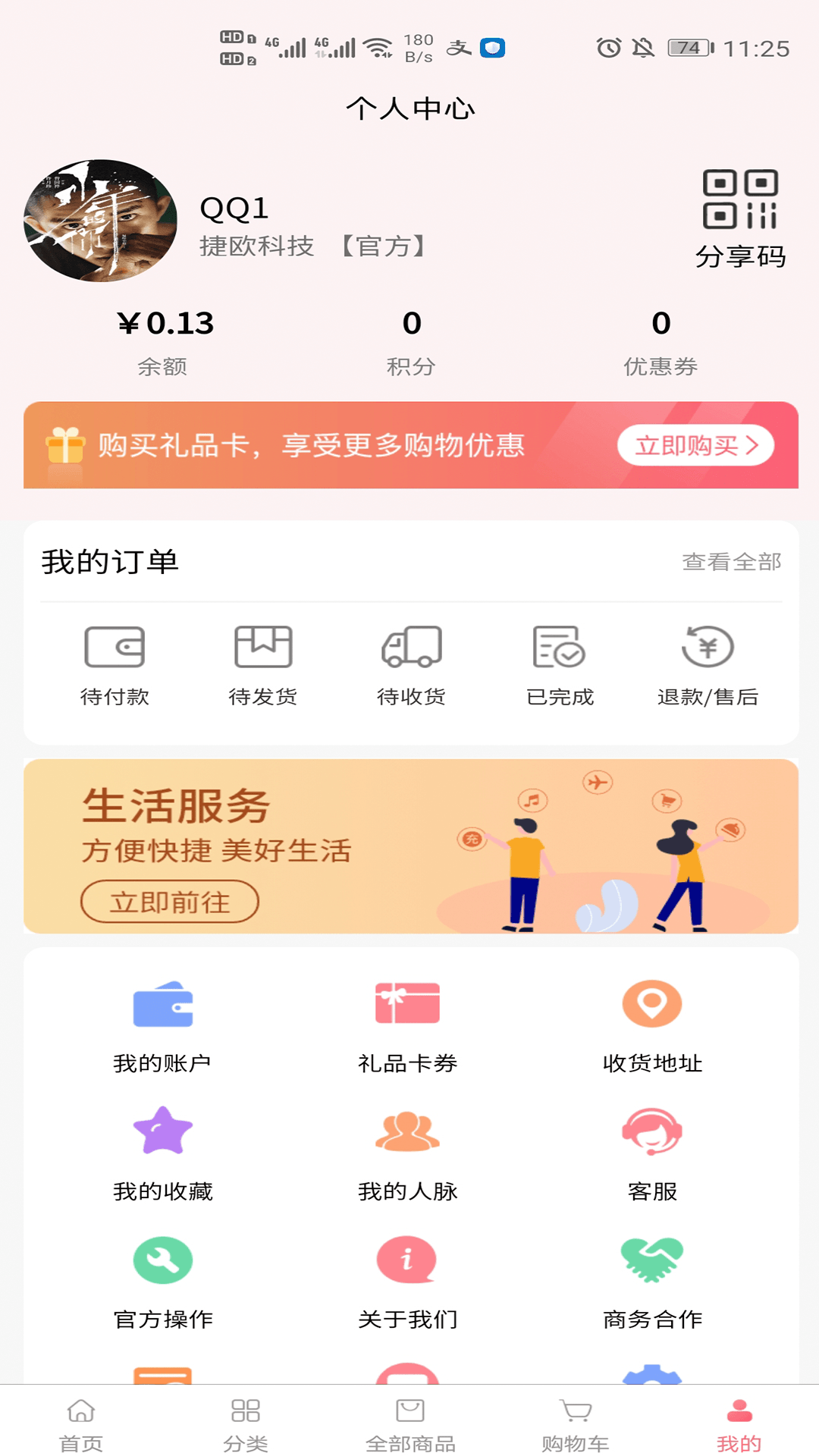819x1456 pixels.
Task: Open 待付款 pending payment orders
Action: point(115,665)
